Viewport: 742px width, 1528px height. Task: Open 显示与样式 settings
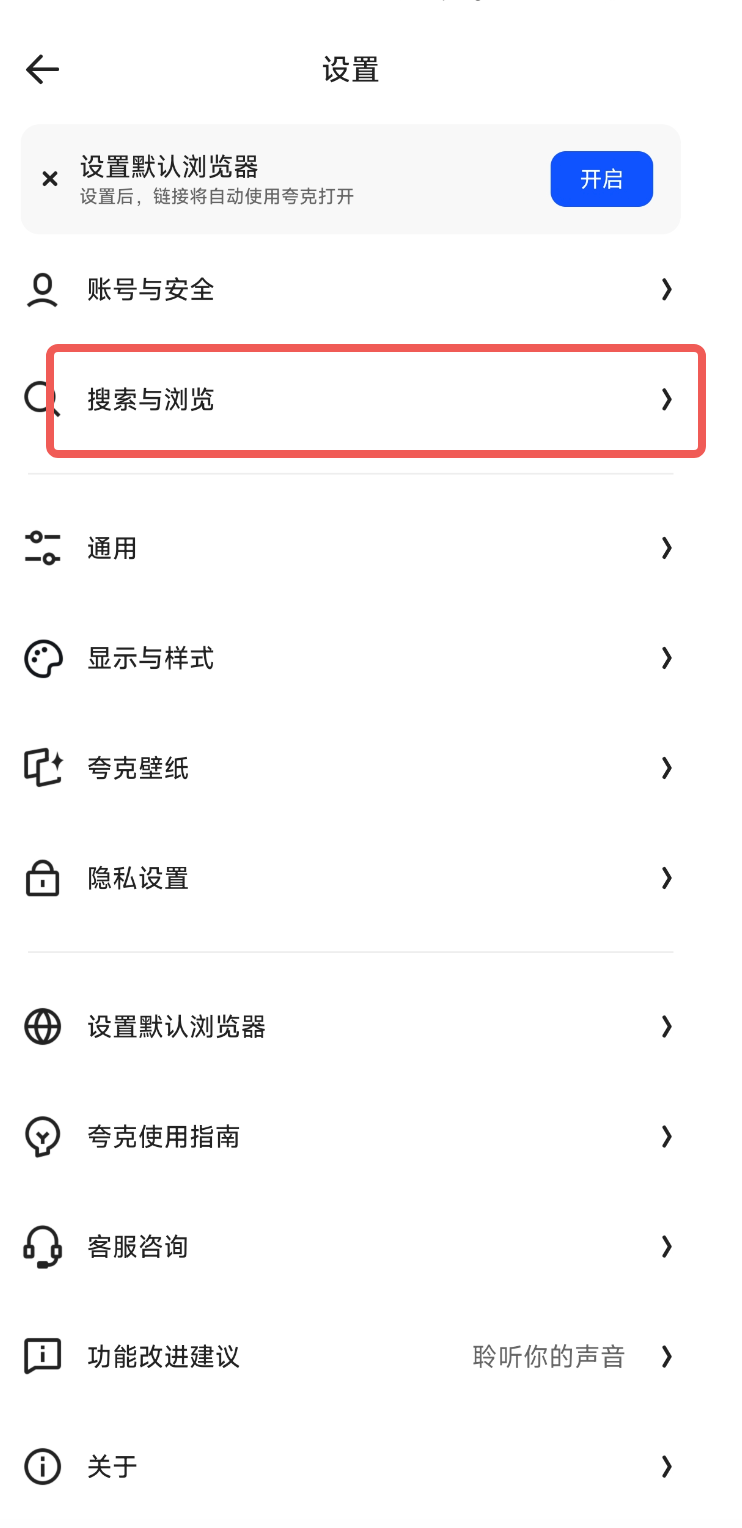pyautogui.click(x=350, y=658)
